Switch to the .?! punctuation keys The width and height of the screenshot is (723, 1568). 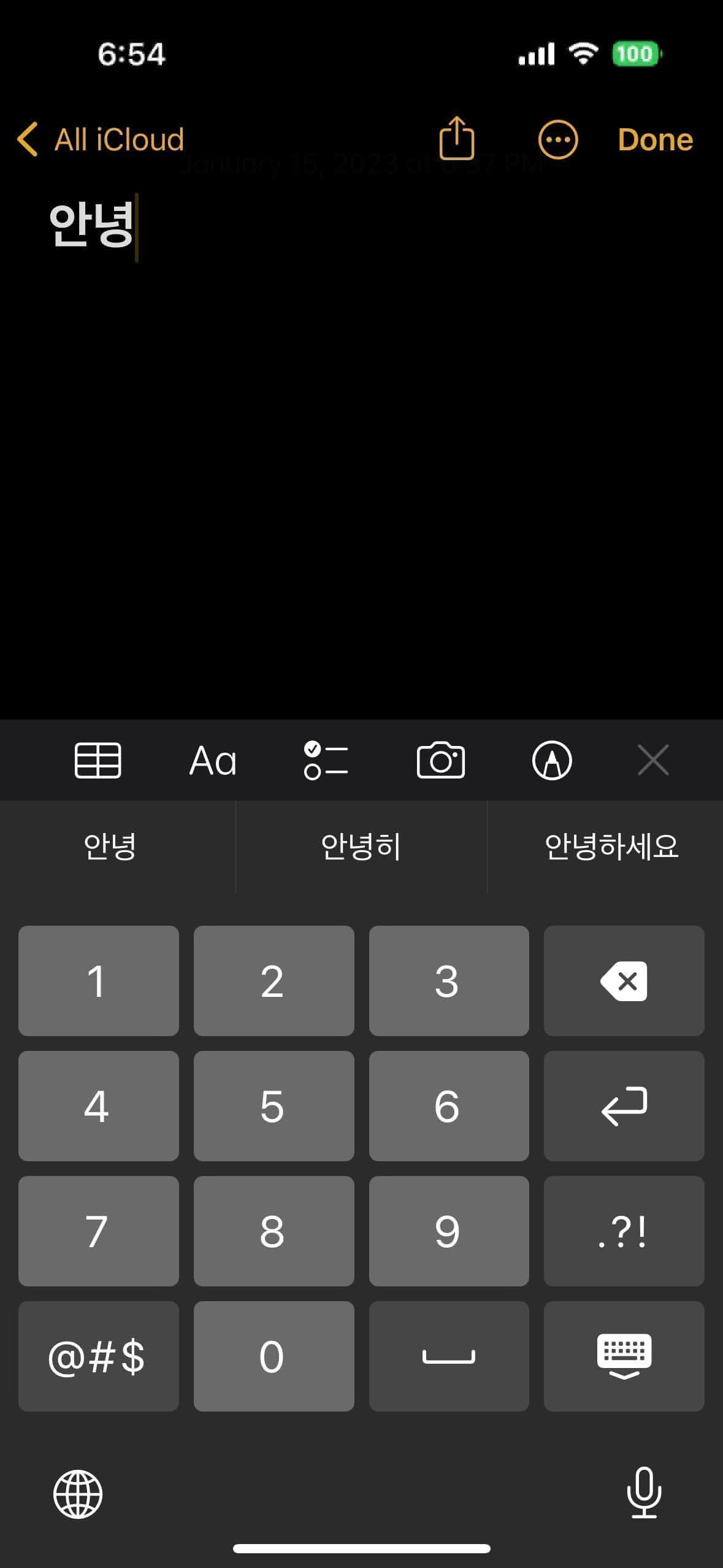624,1231
